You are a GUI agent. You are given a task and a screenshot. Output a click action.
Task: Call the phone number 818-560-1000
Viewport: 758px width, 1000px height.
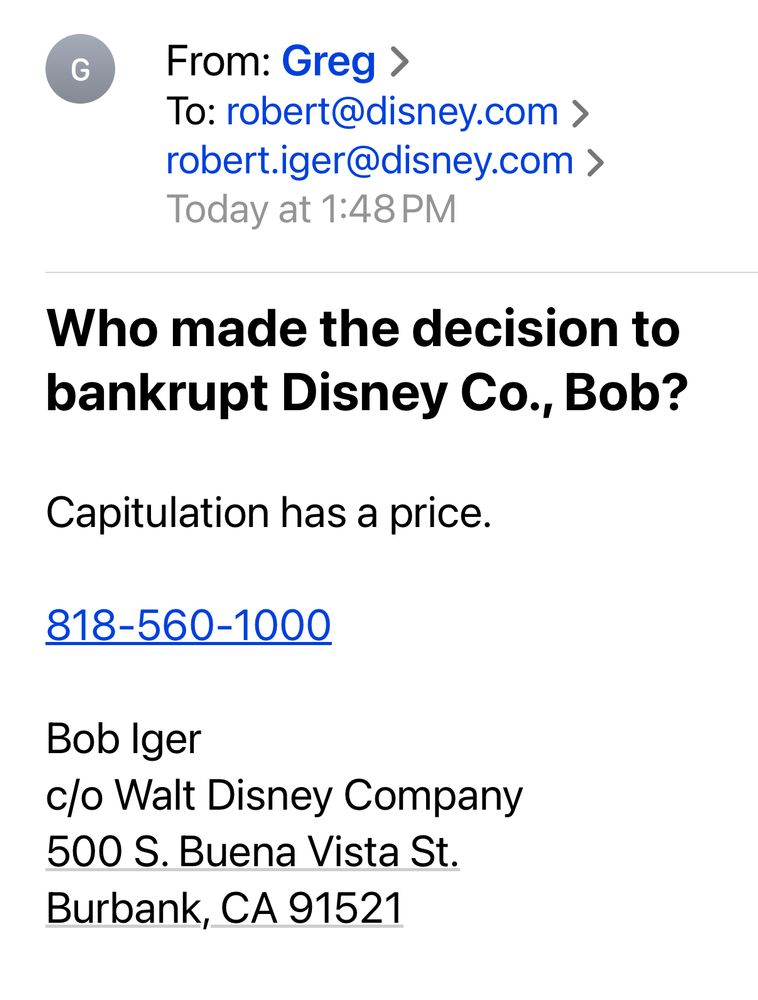[x=188, y=625]
